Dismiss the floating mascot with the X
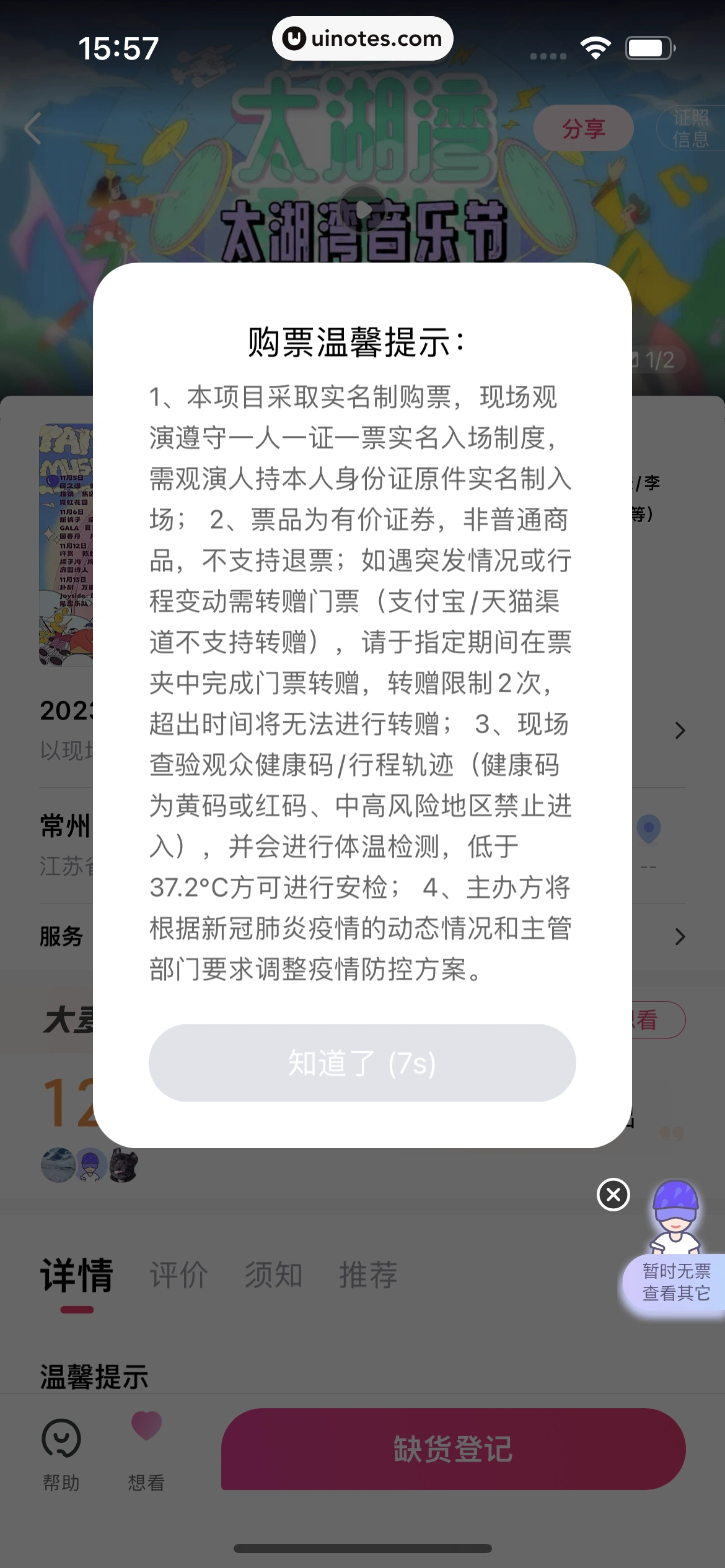Screen dimensions: 725x1568 (x=613, y=1195)
